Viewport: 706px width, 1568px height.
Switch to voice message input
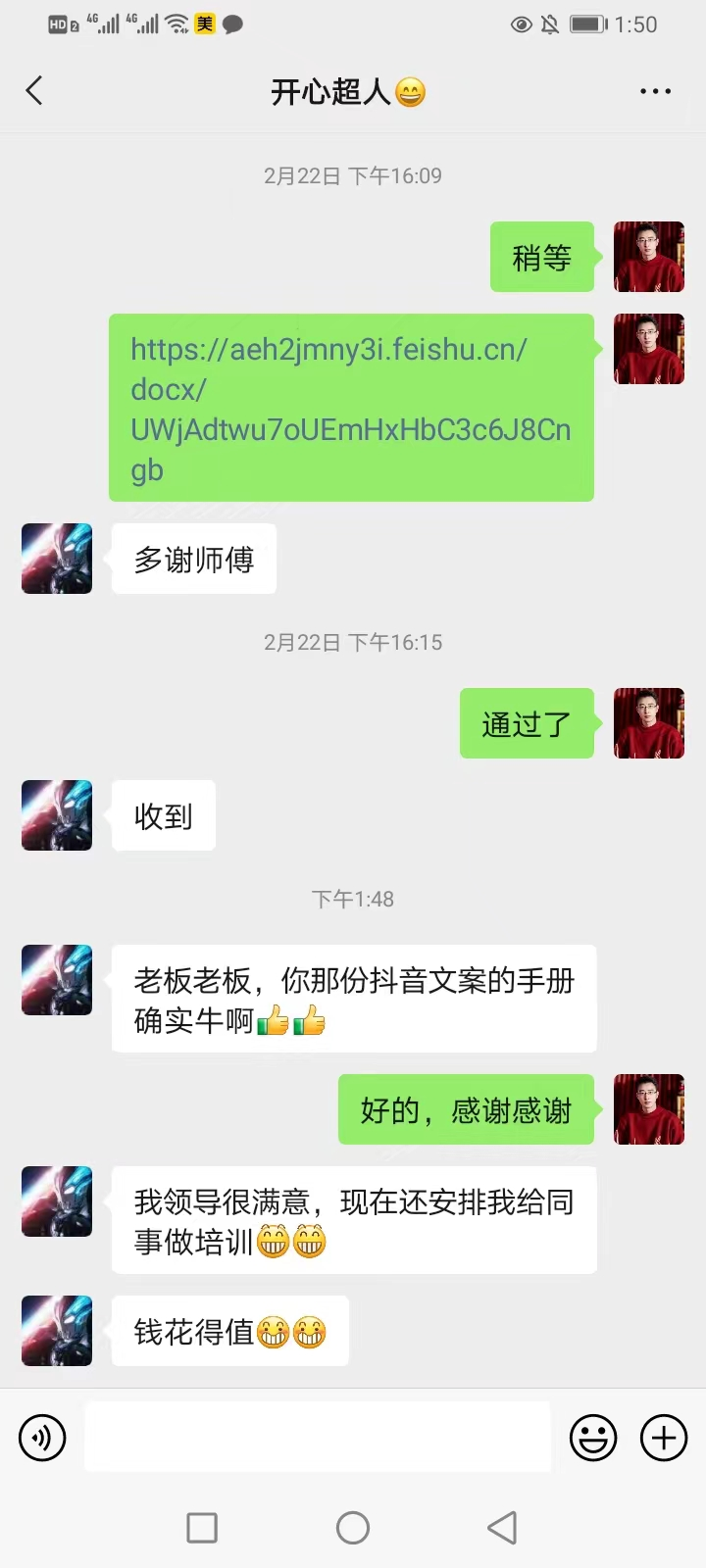point(42,1438)
